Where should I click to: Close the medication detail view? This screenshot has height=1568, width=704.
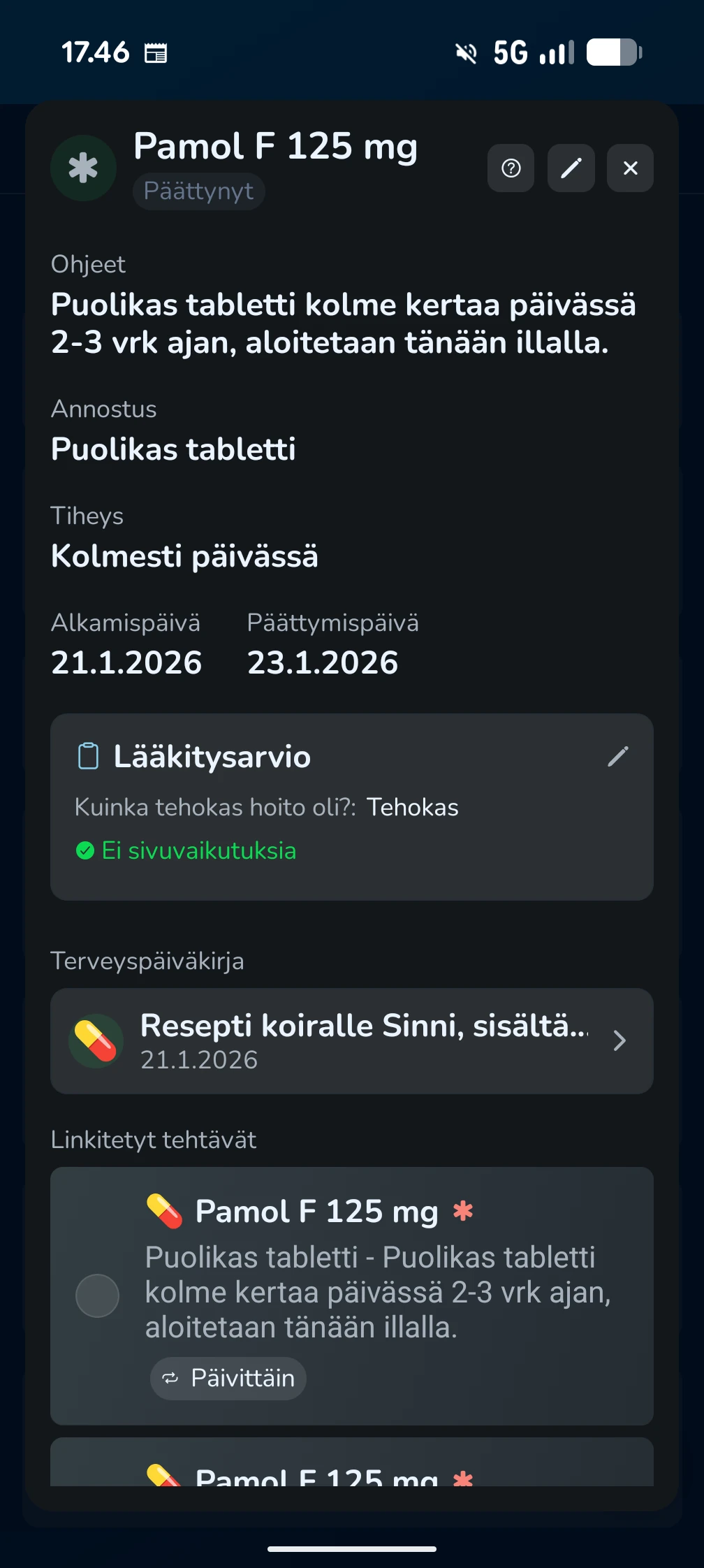click(x=629, y=168)
